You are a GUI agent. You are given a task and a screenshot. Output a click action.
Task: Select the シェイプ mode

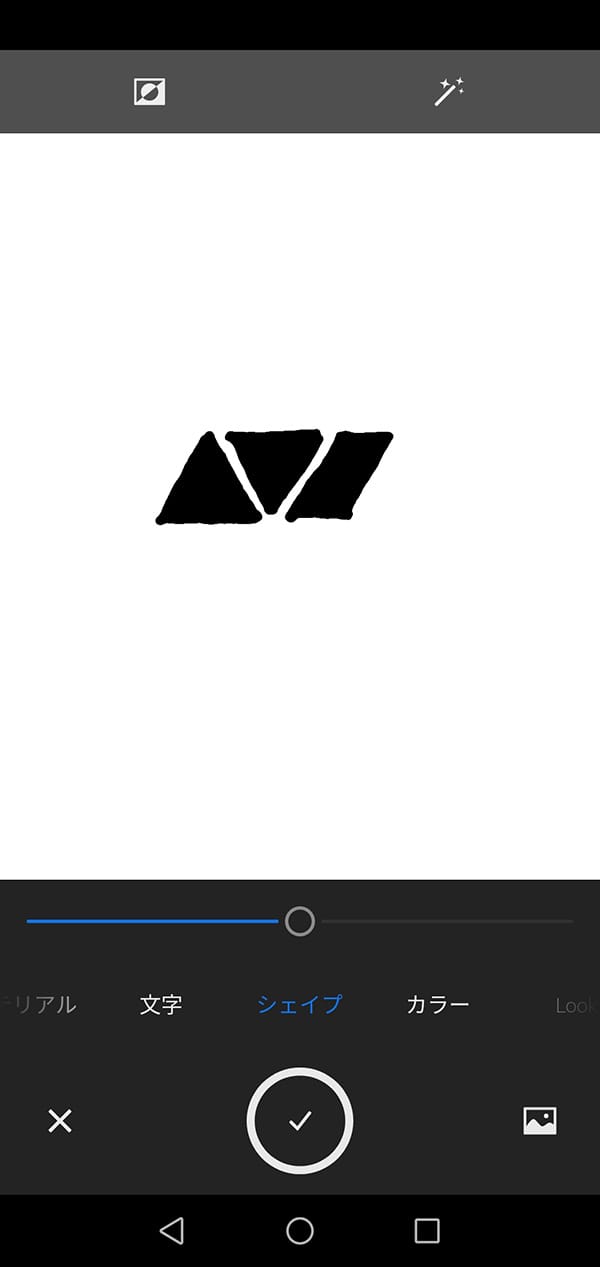[x=299, y=1005]
